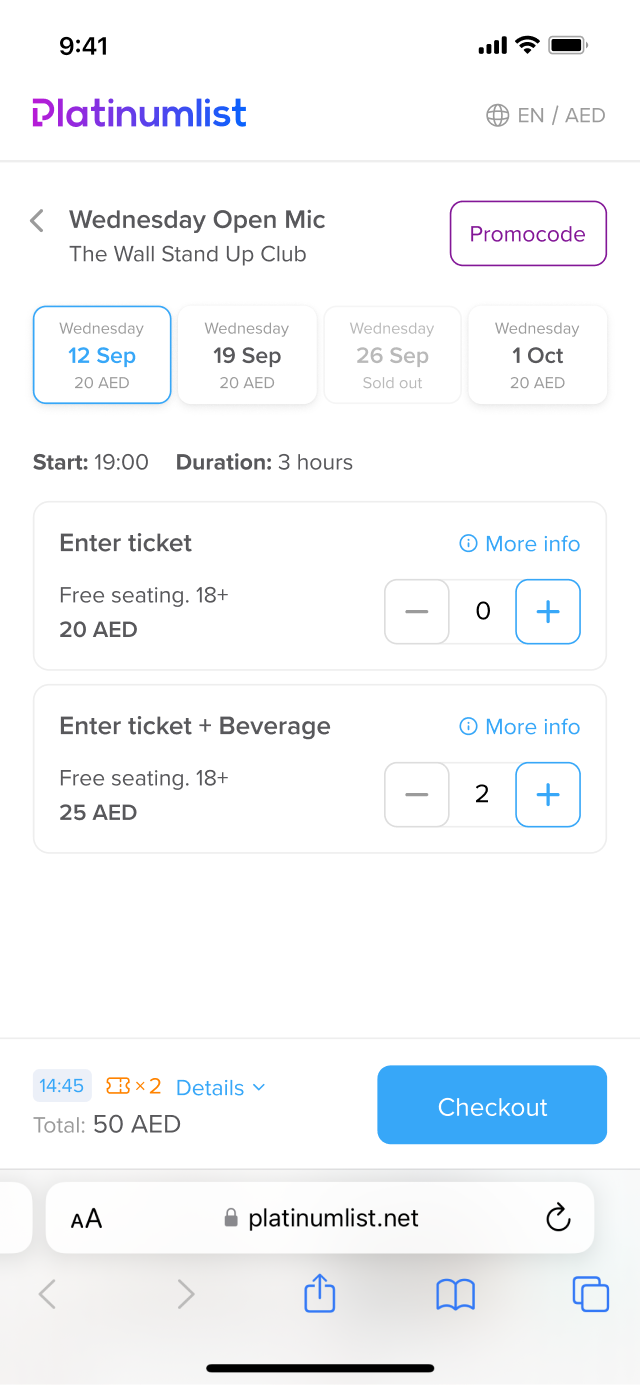Open More info for Enter ticket

click(520, 544)
